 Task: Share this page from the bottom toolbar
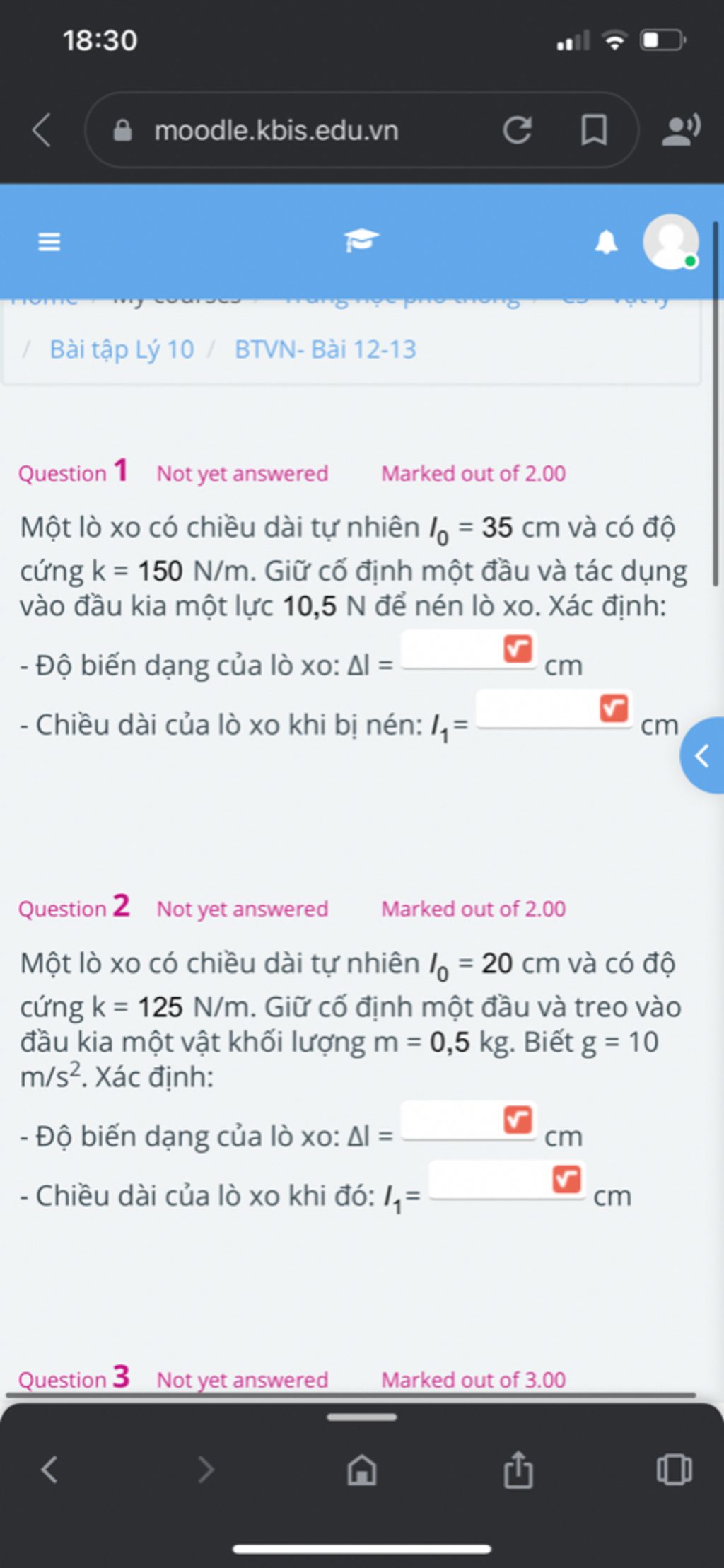coord(518,1470)
